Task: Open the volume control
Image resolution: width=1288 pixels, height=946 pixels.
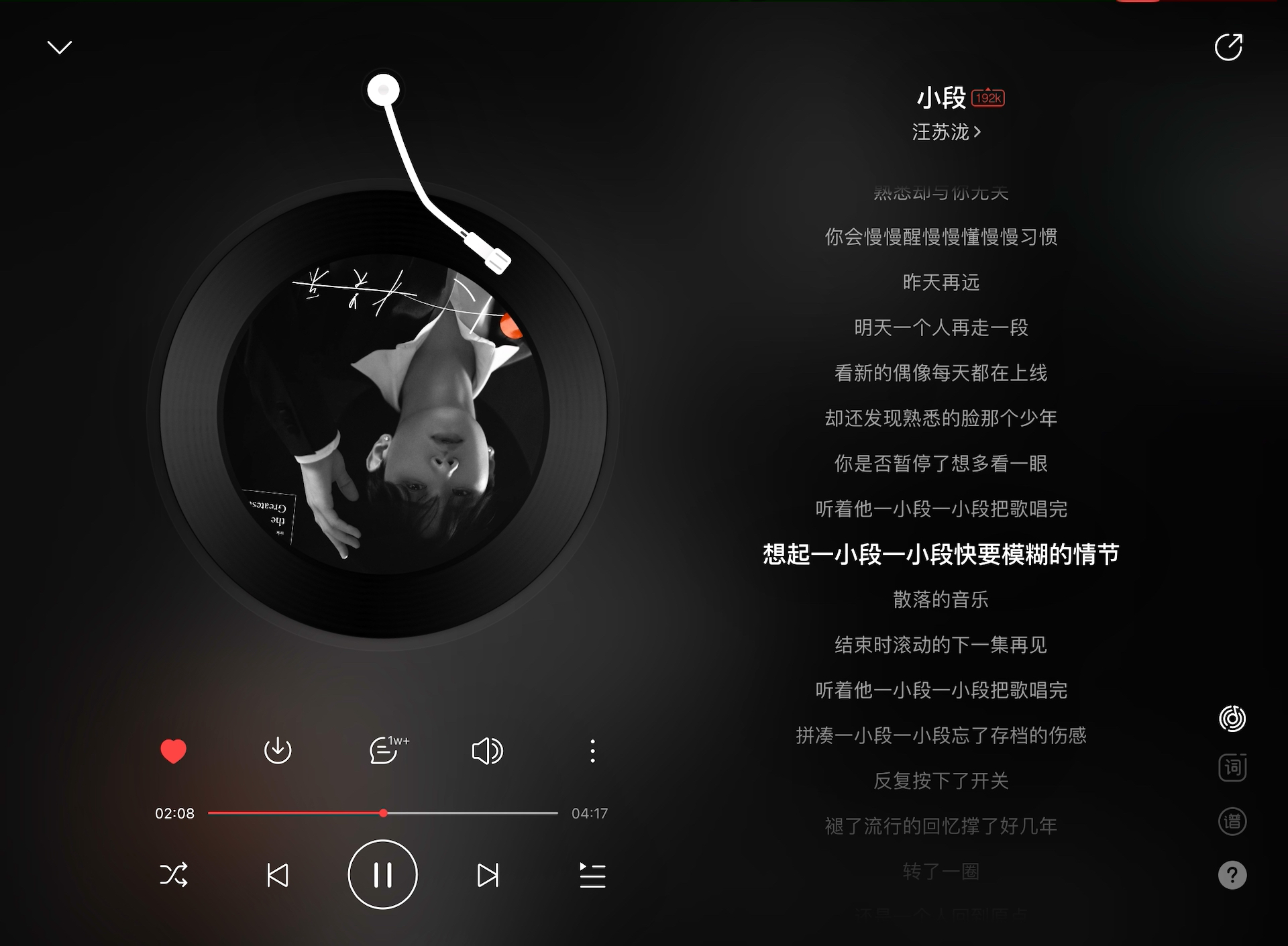Action: click(487, 751)
